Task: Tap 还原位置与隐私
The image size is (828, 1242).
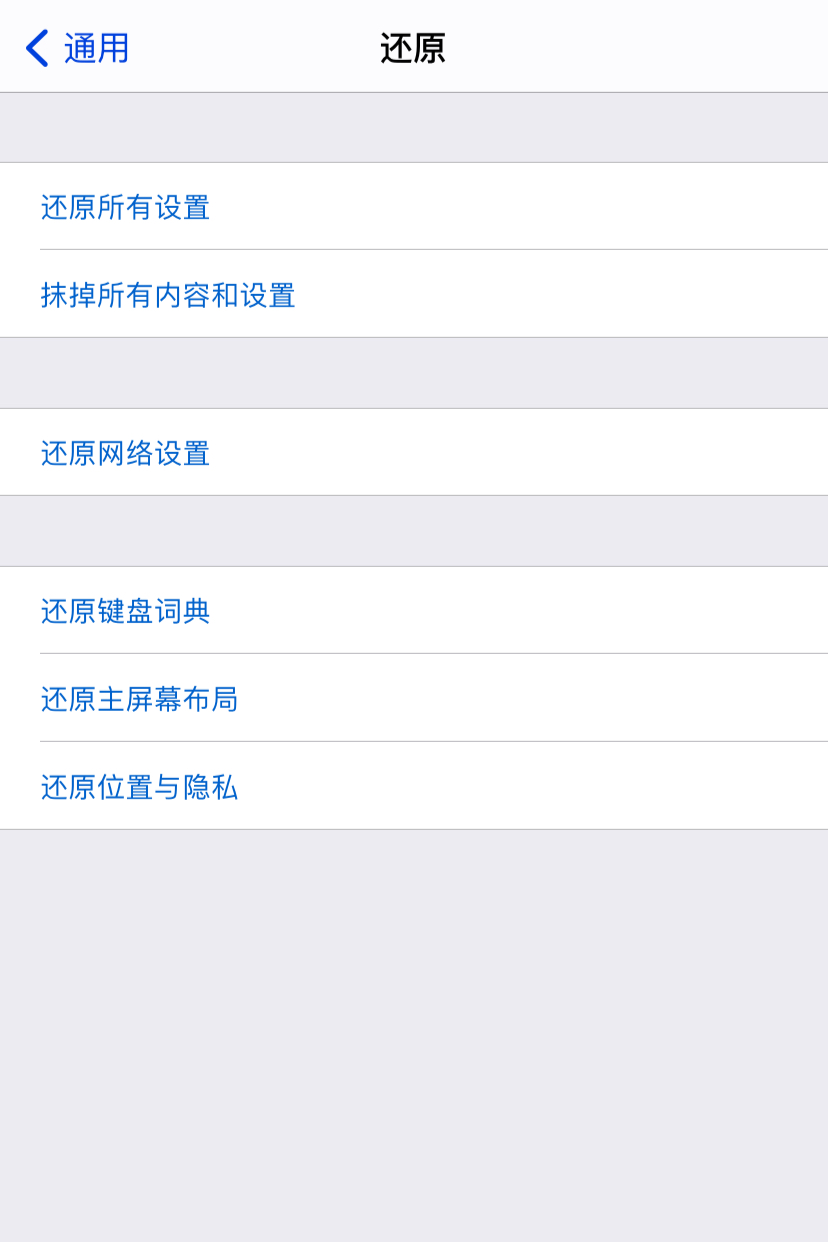Action: [x=139, y=787]
